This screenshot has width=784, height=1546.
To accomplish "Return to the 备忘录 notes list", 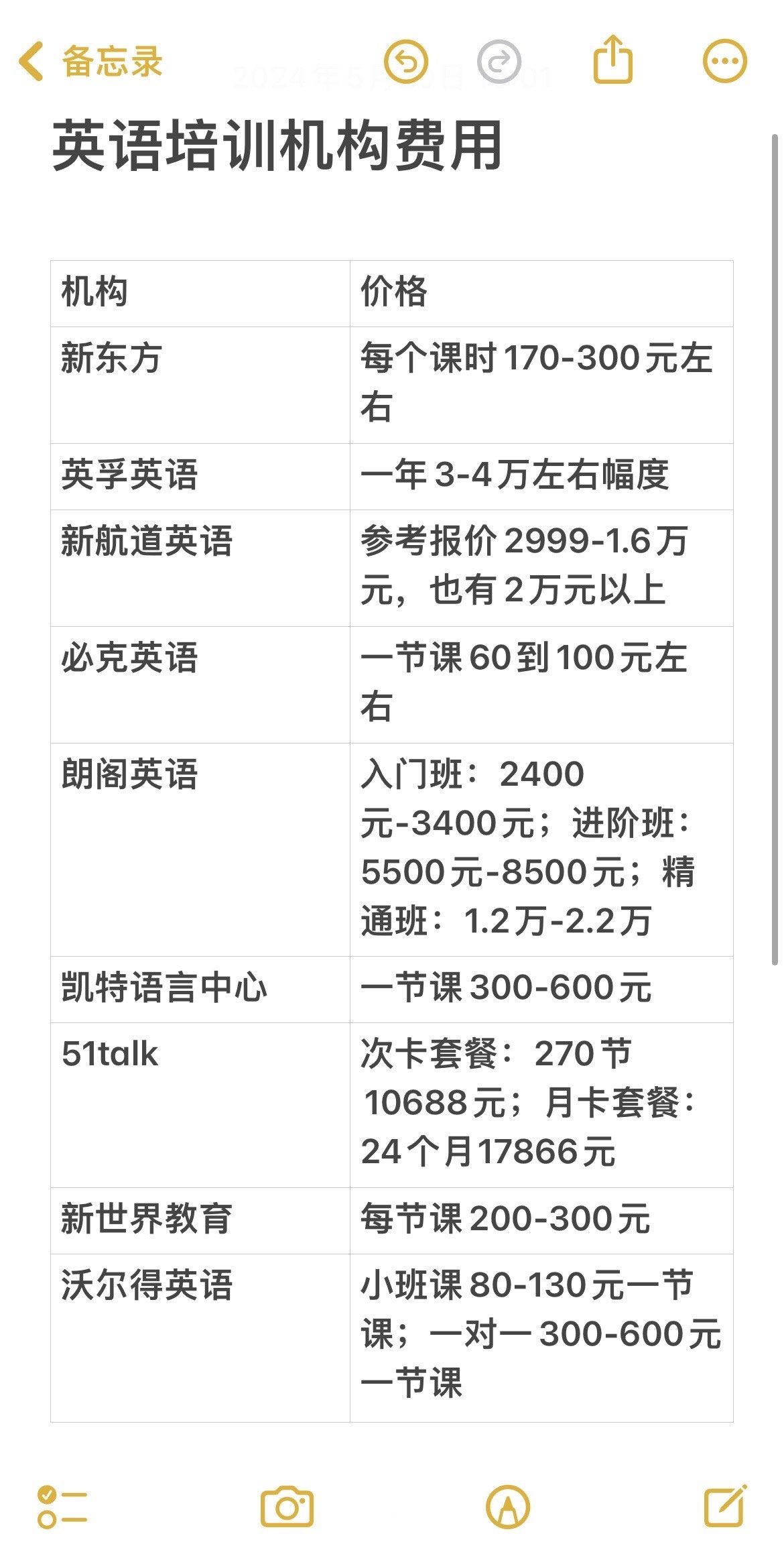I will coord(94,60).
